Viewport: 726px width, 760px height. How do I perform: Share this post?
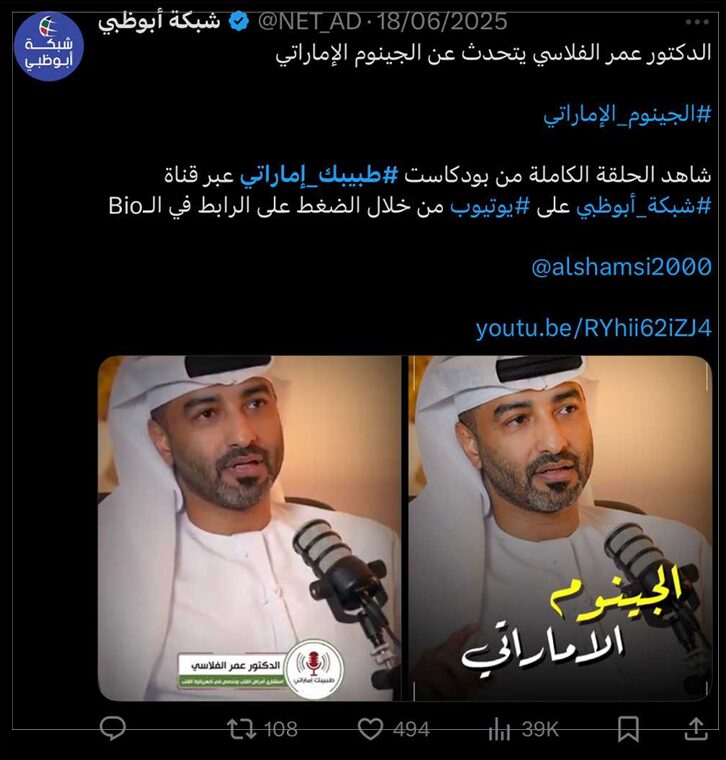pos(696,729)
